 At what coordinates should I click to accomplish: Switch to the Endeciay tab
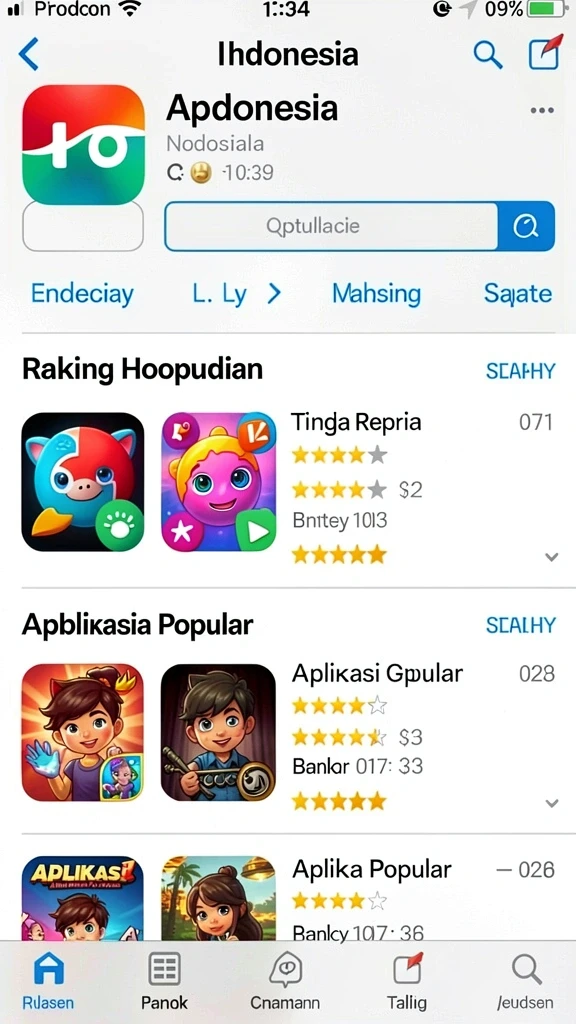point(82,294)
